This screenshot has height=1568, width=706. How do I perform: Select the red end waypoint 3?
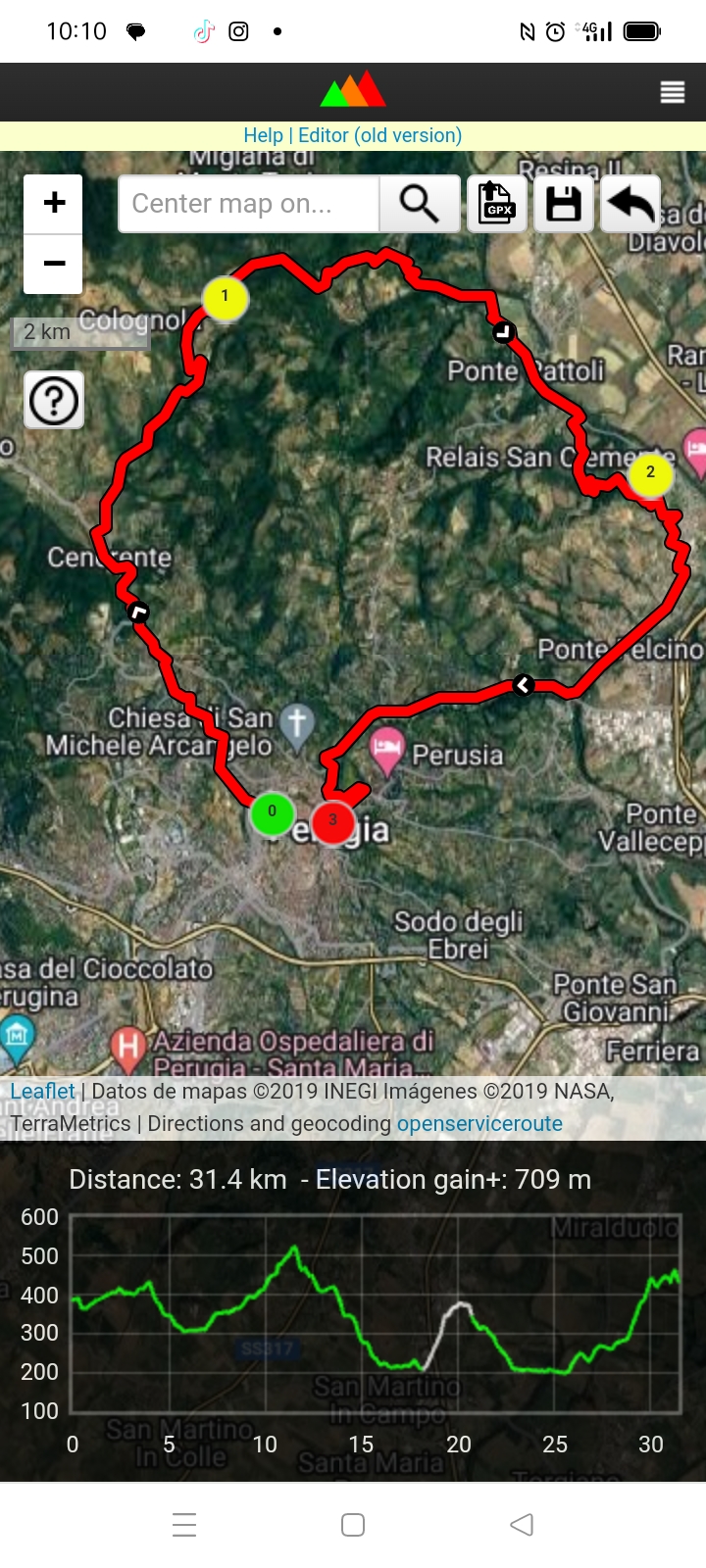pyautogui.click(x=333, y=821)
